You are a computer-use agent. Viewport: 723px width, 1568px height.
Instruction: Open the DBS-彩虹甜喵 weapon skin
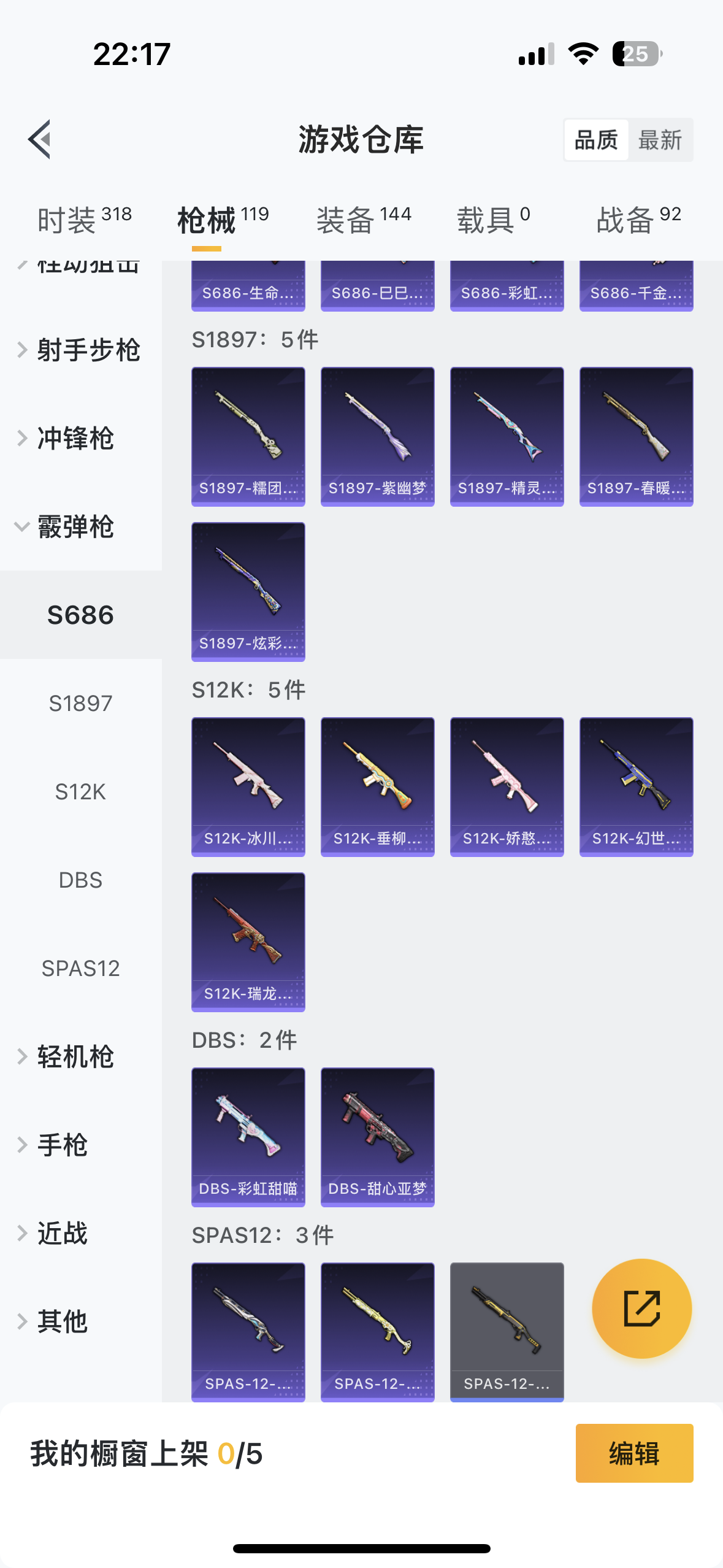248,1137
